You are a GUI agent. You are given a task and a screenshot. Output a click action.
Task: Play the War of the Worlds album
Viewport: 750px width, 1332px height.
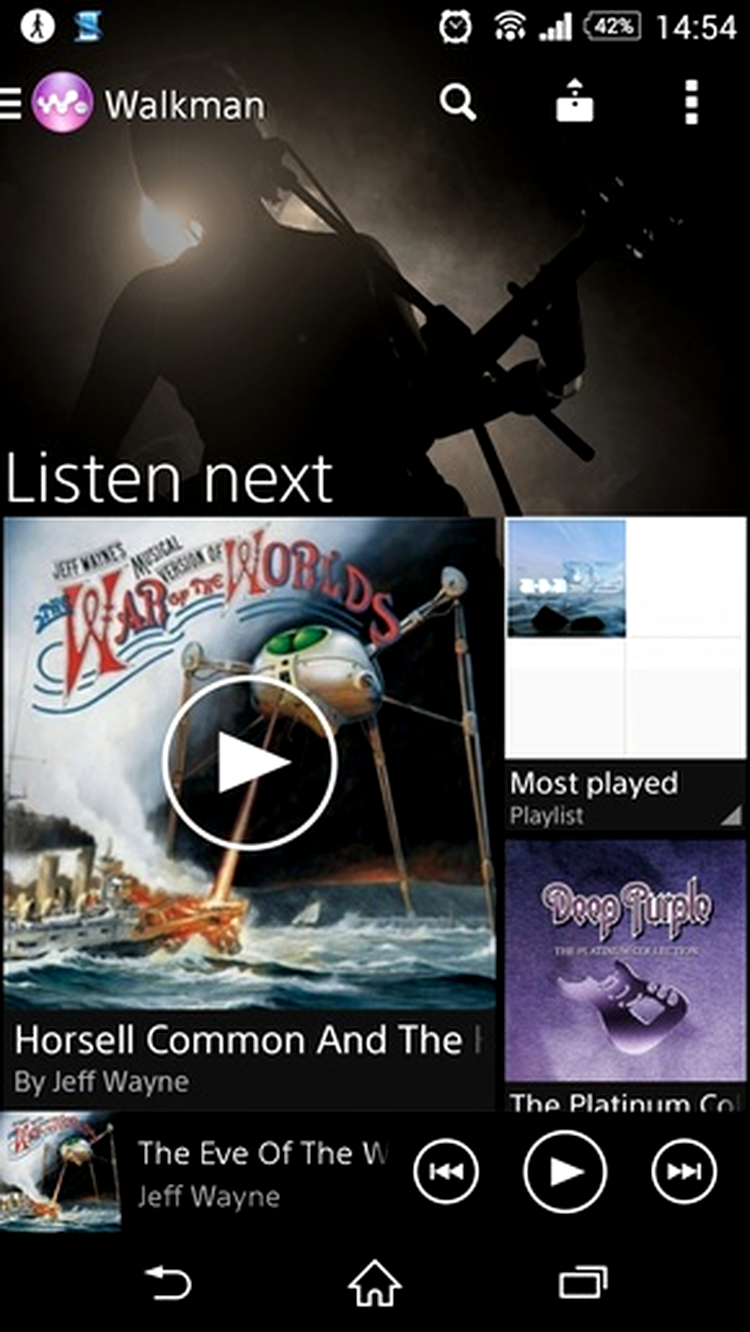pos(250,763)
